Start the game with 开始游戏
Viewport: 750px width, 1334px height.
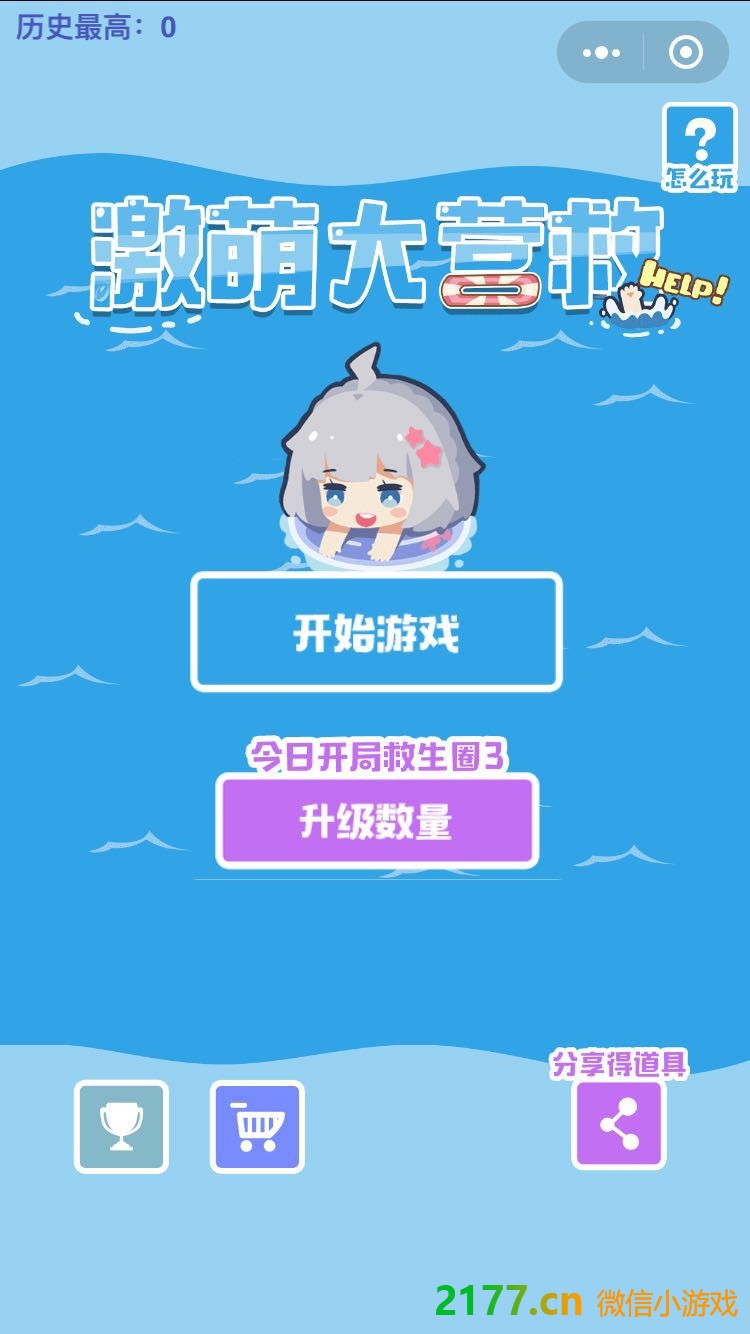376,632
